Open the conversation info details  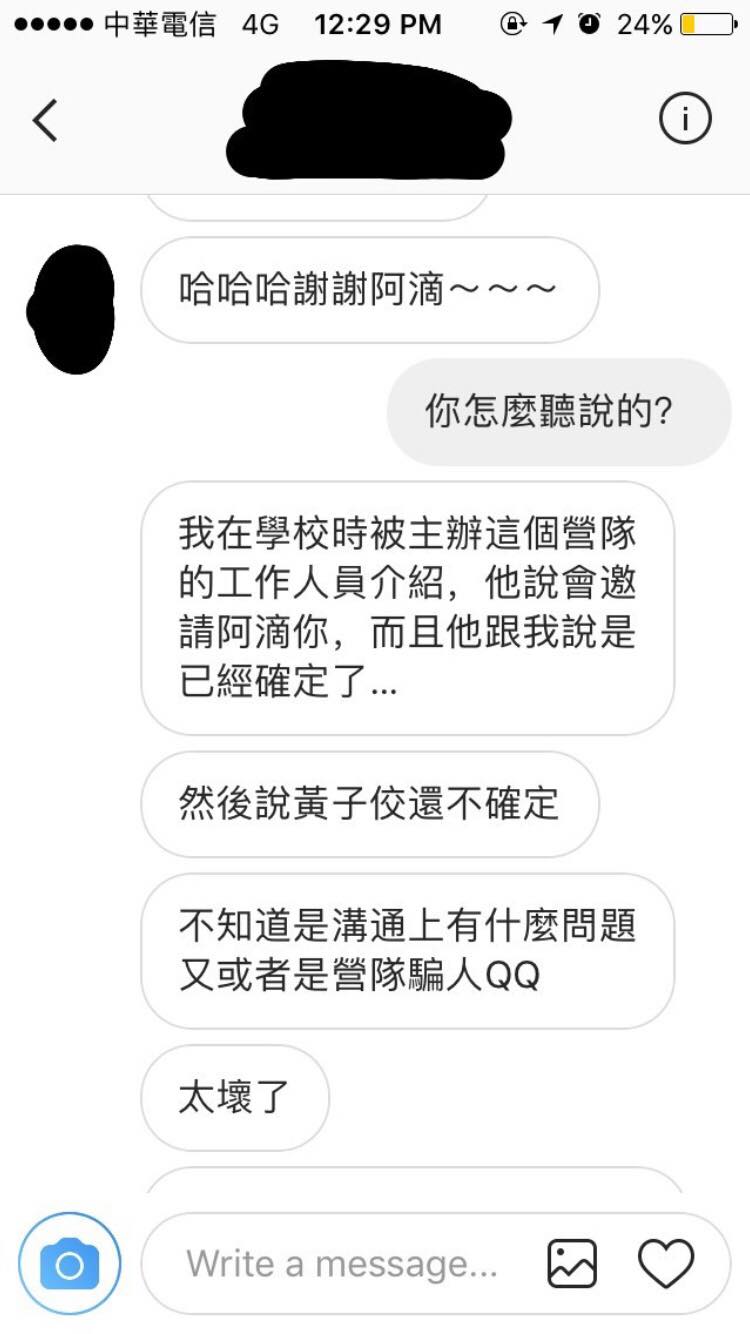coord(685,120)
